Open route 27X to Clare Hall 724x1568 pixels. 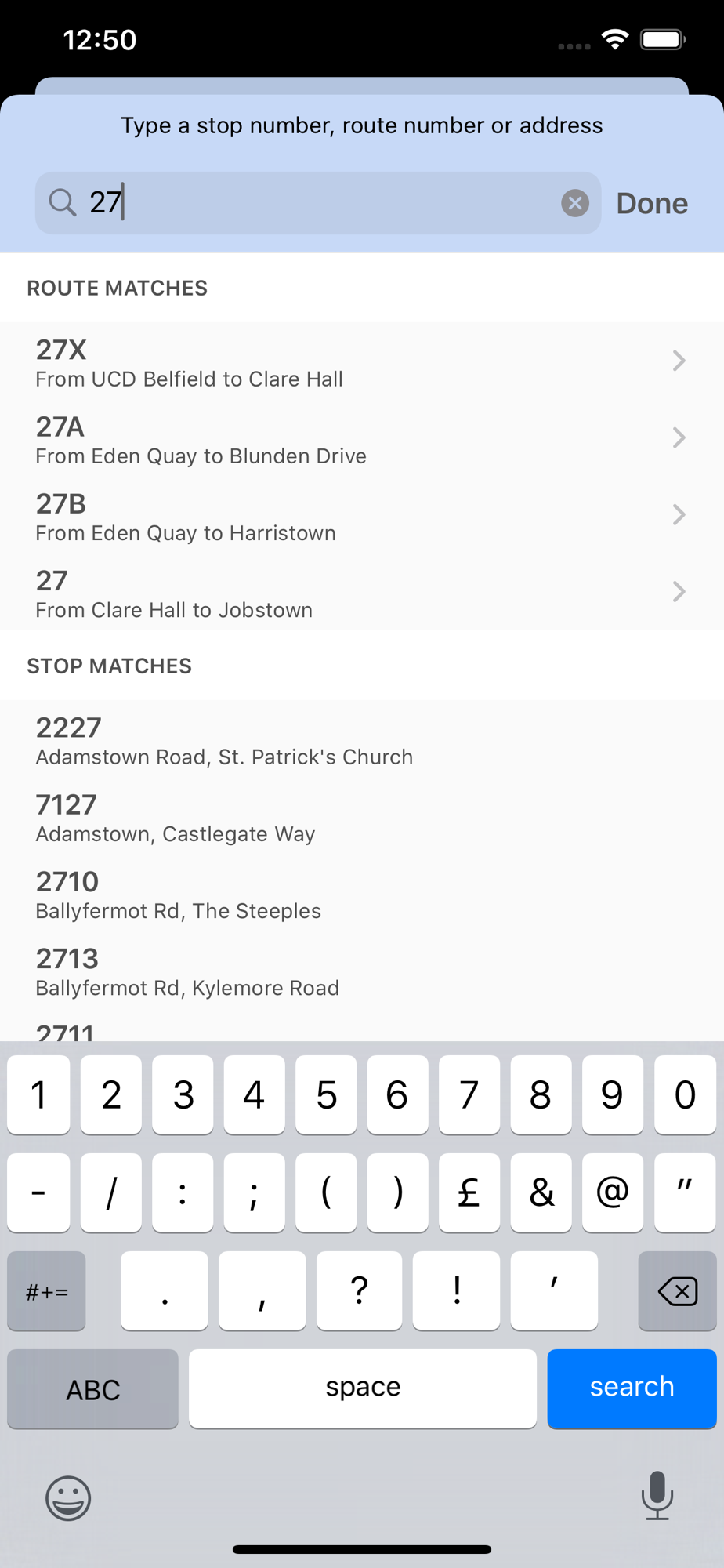click(x=362, y=361)
